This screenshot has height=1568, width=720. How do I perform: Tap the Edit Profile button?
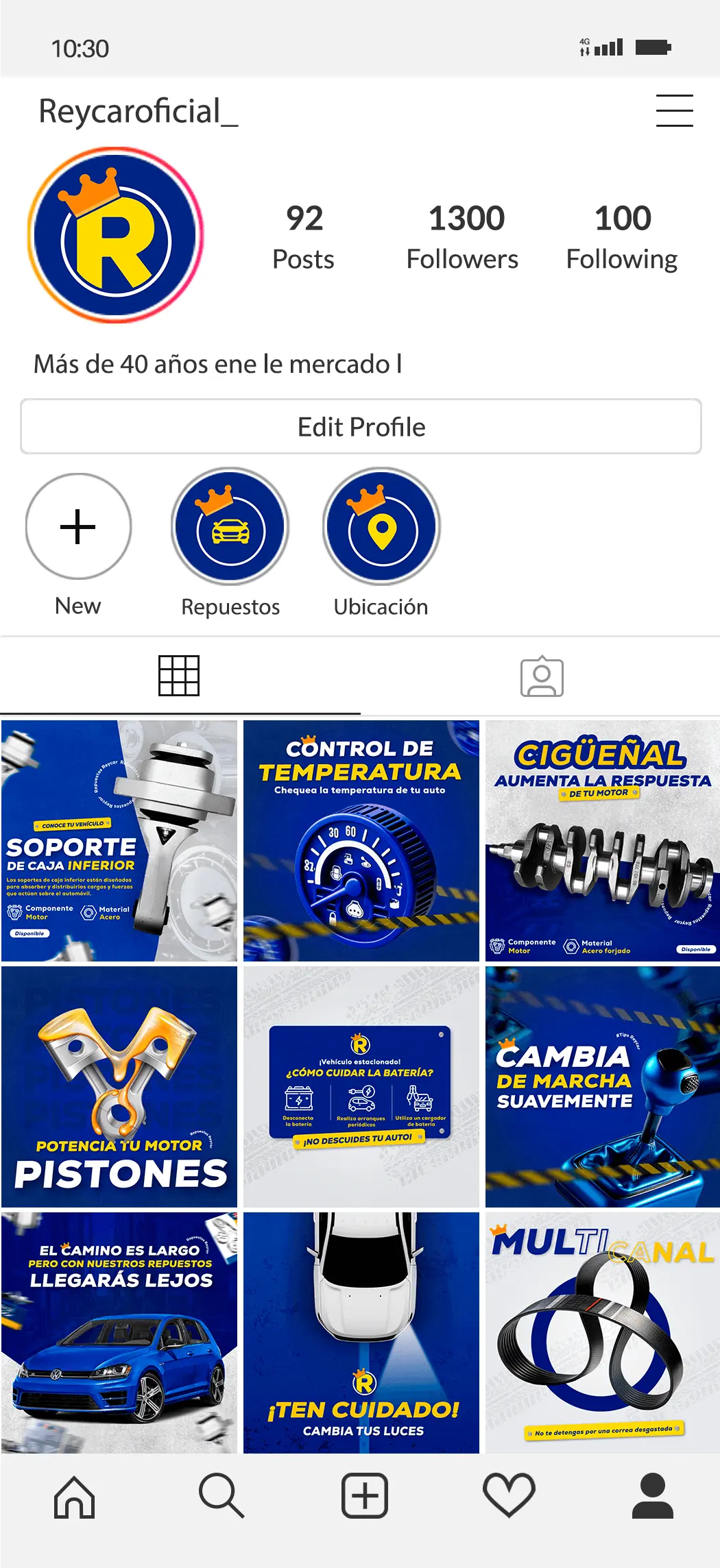[361, 426]
